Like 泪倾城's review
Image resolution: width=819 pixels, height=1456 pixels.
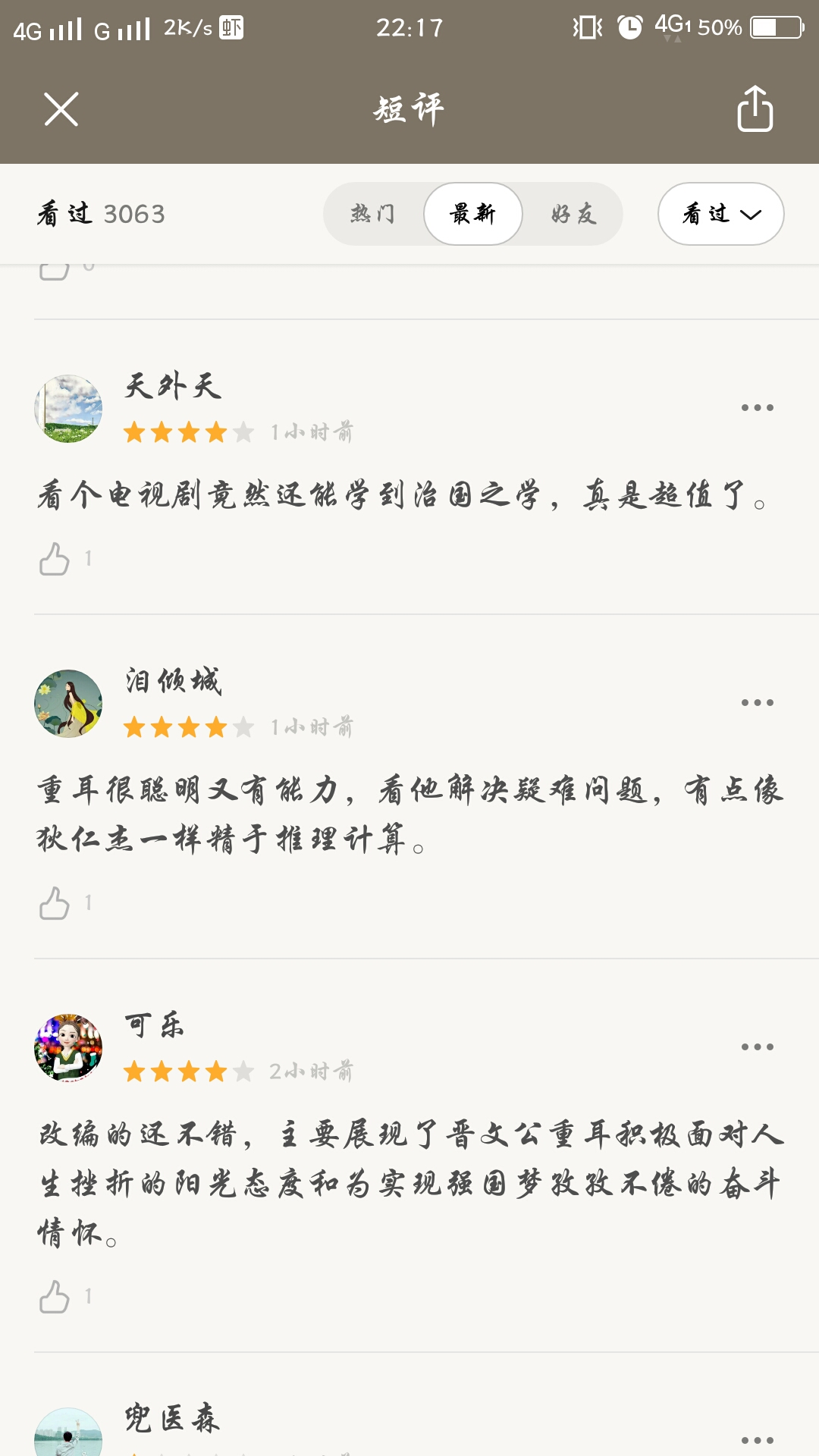coord(55,904)
